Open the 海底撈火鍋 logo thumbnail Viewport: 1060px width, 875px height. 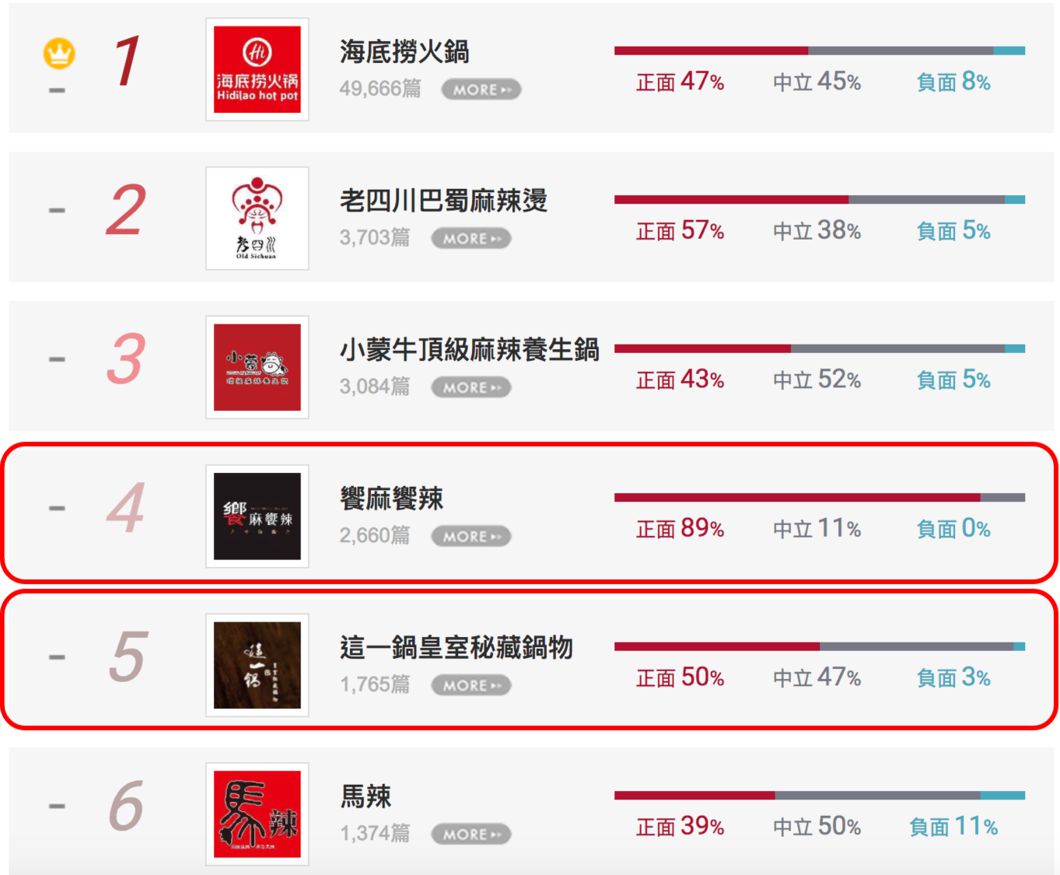click(x=257, y=69)
